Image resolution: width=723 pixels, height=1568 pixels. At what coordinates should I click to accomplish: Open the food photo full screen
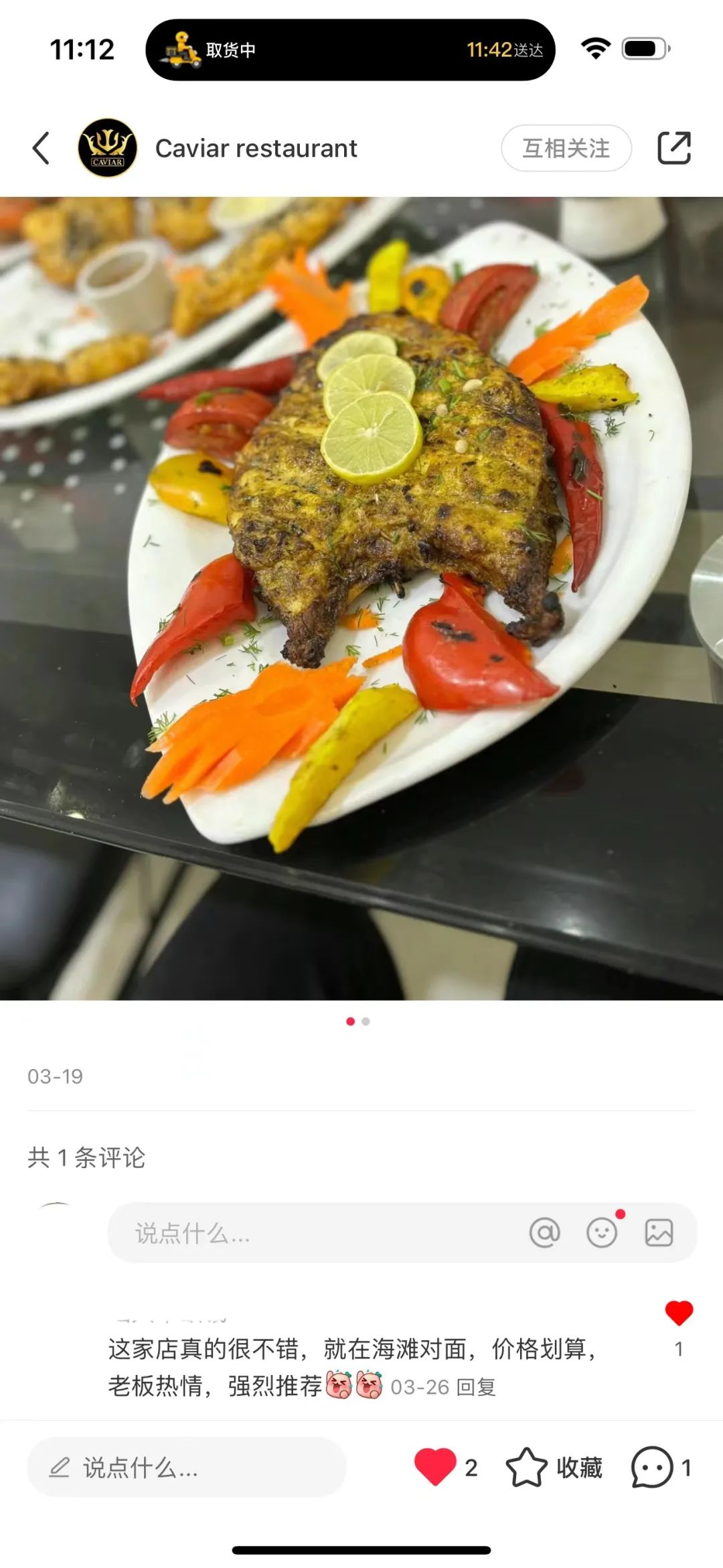361,597
